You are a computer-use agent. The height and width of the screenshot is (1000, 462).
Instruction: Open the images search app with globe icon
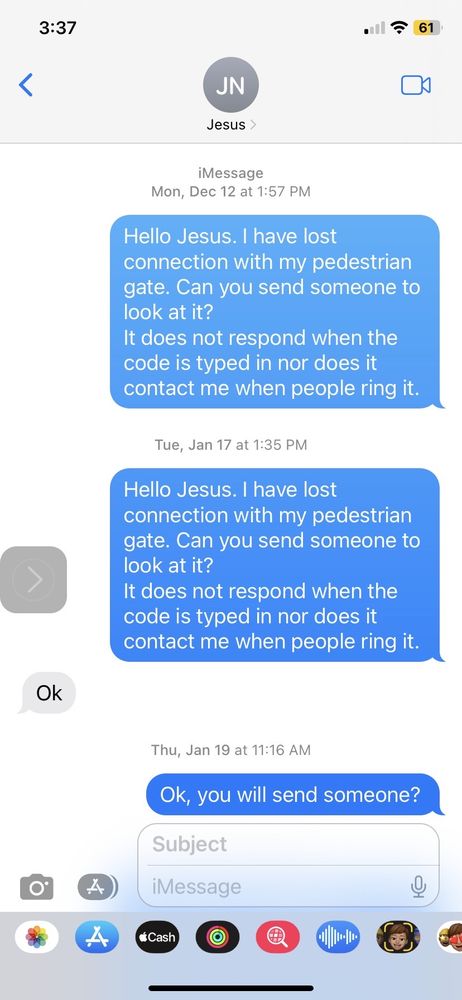pos(278,937)
